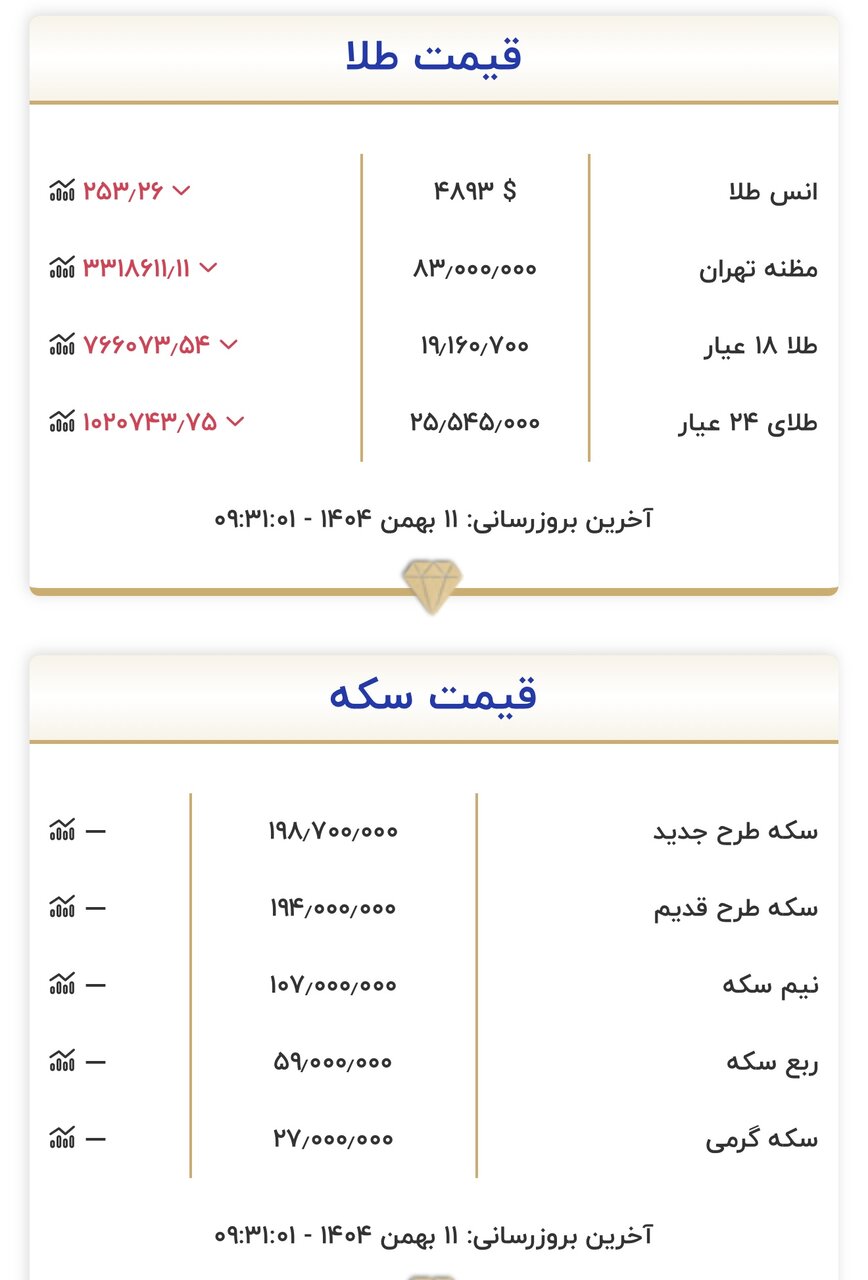View the chart for طلا ۱۸ عیار

[62, 344]
